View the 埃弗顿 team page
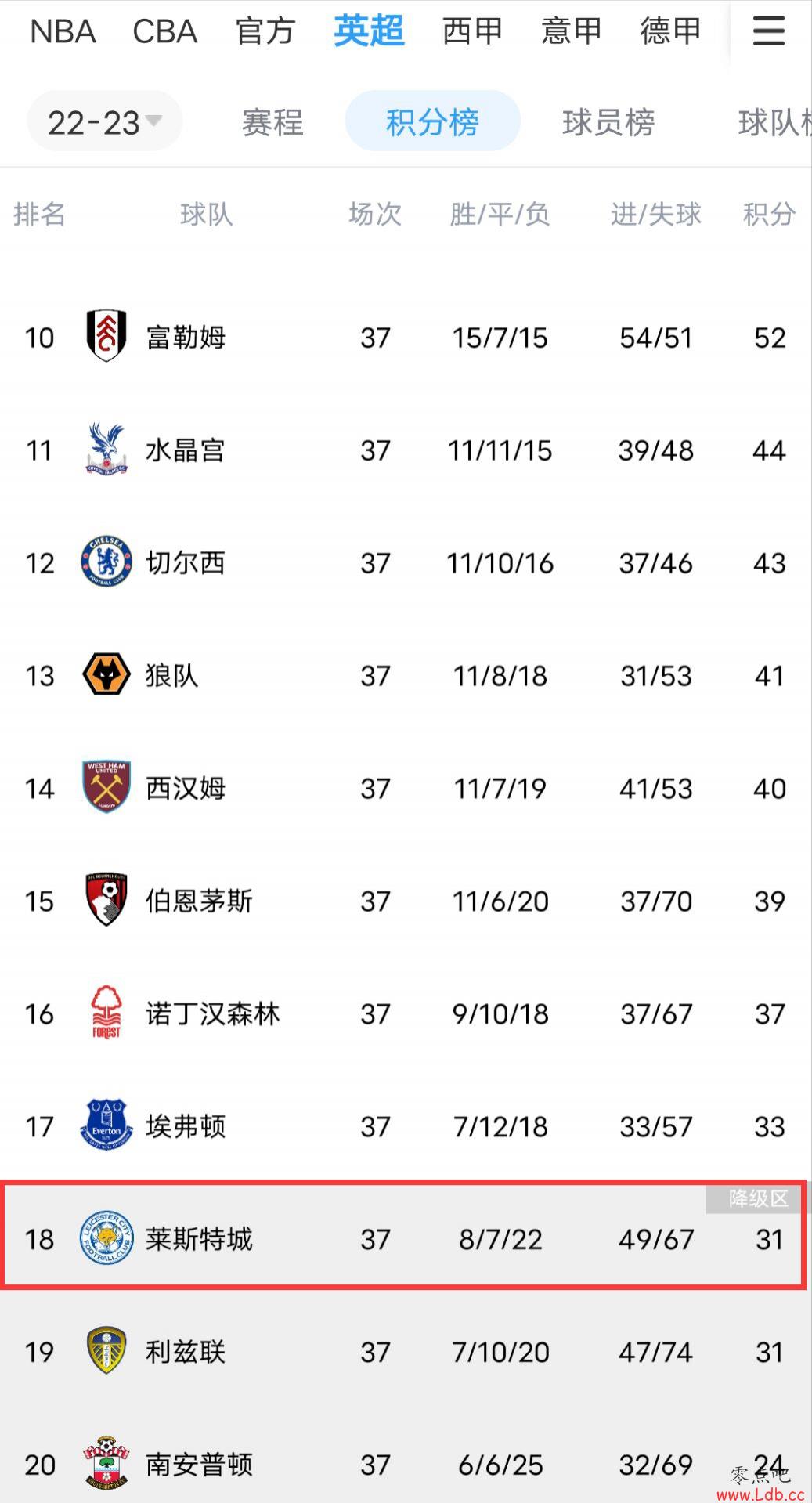 tap(186, 1127)
